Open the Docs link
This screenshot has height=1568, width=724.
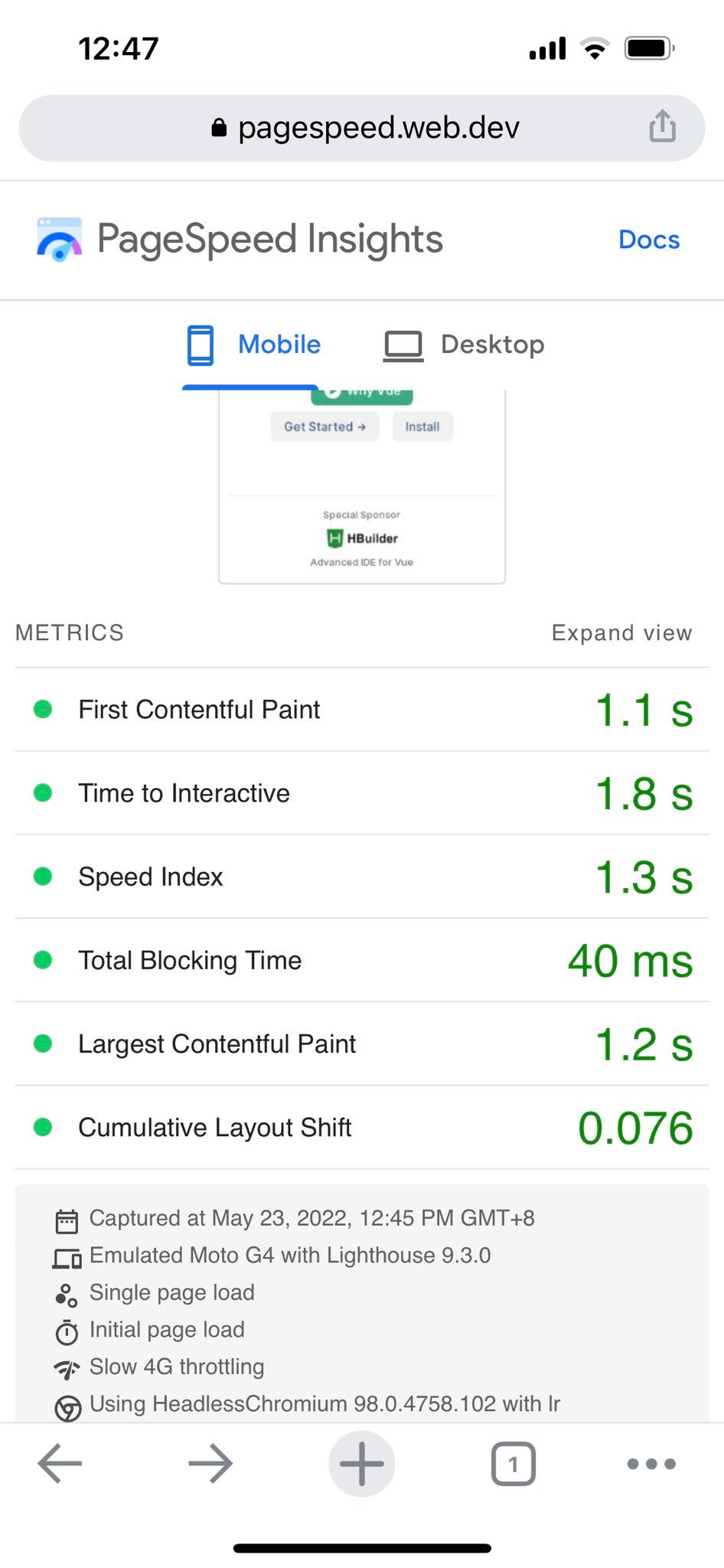[x=649, y=240]
